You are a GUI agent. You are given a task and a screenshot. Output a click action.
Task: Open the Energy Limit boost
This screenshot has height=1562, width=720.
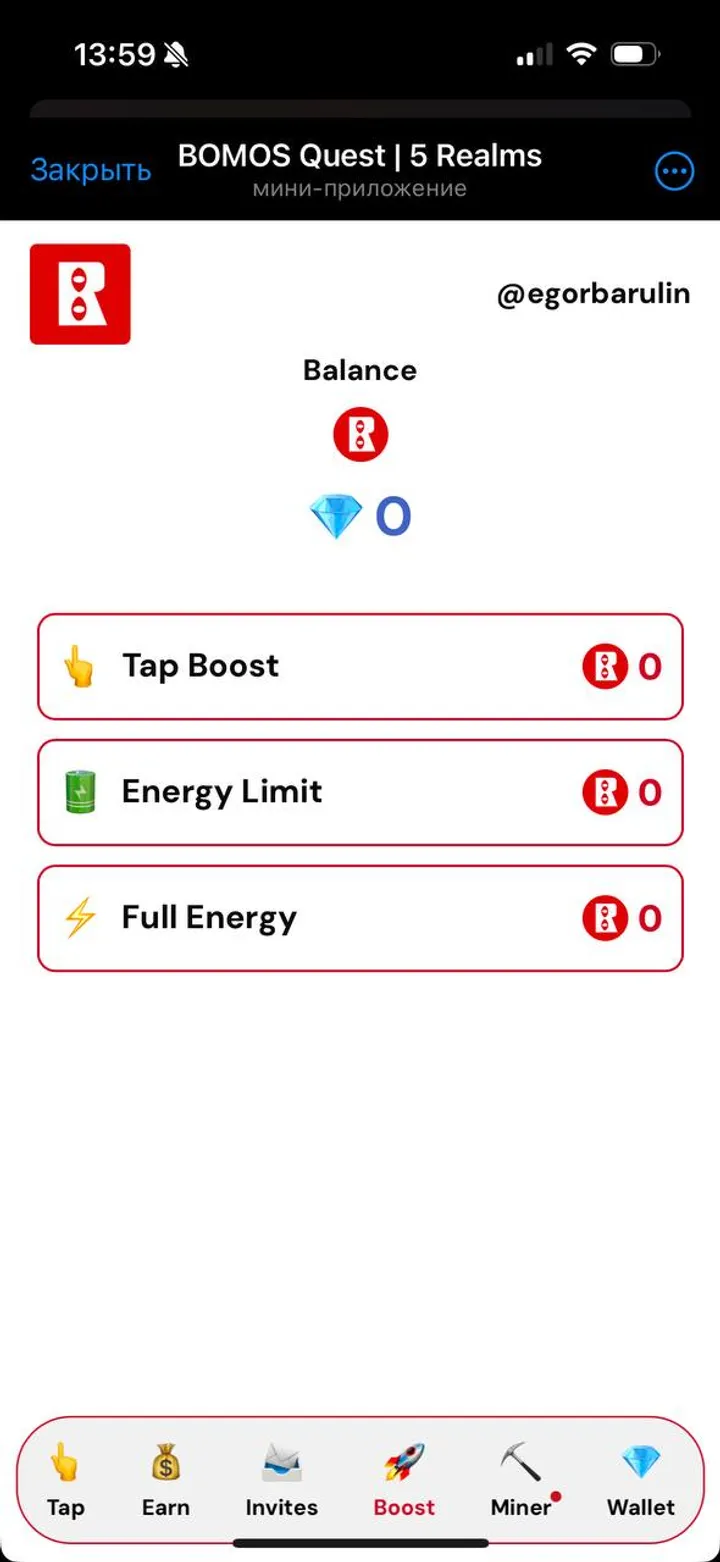click(x=360, y=792)
